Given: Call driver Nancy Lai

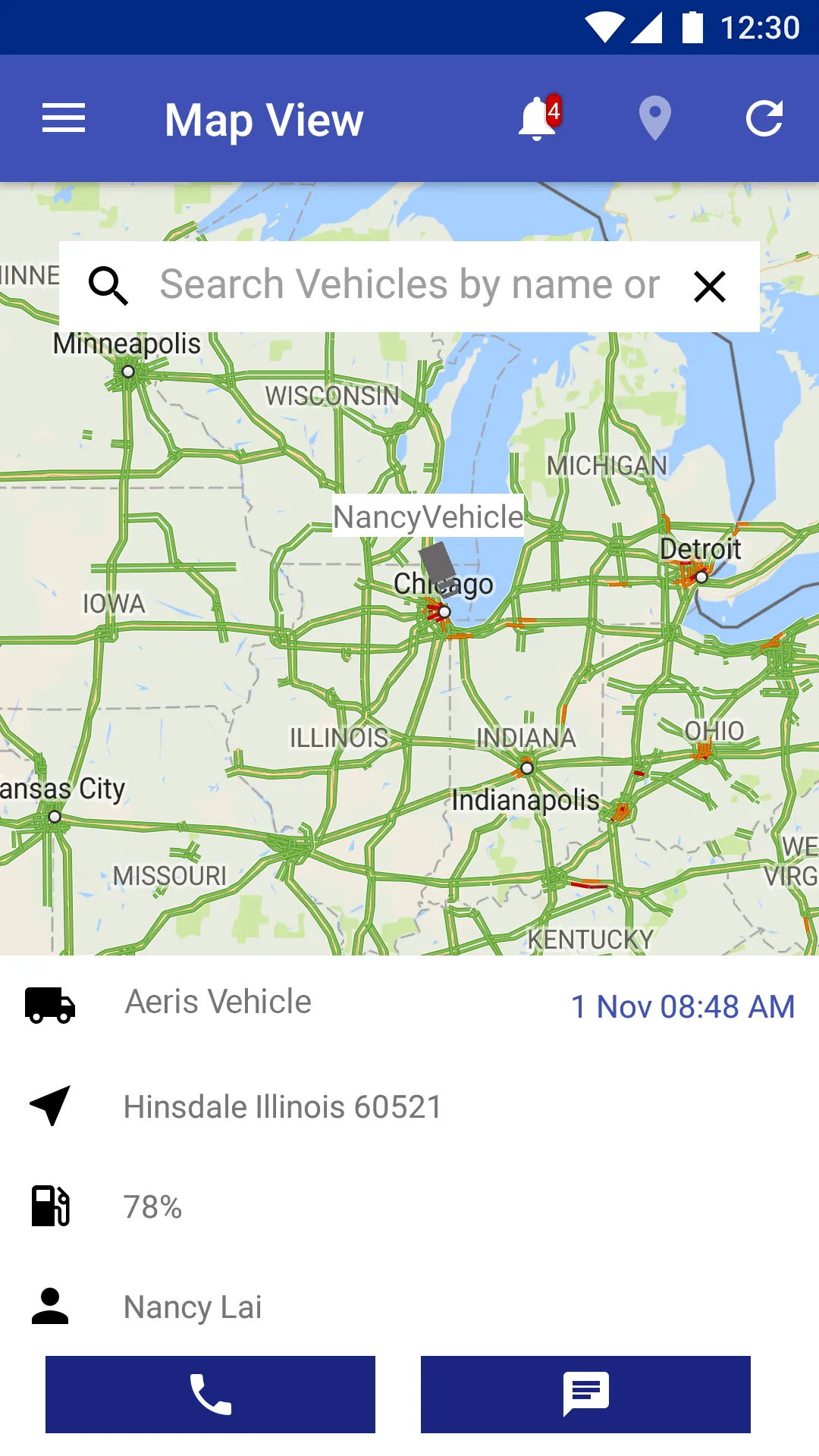Looking at the screenshot, I should 210,1394.
